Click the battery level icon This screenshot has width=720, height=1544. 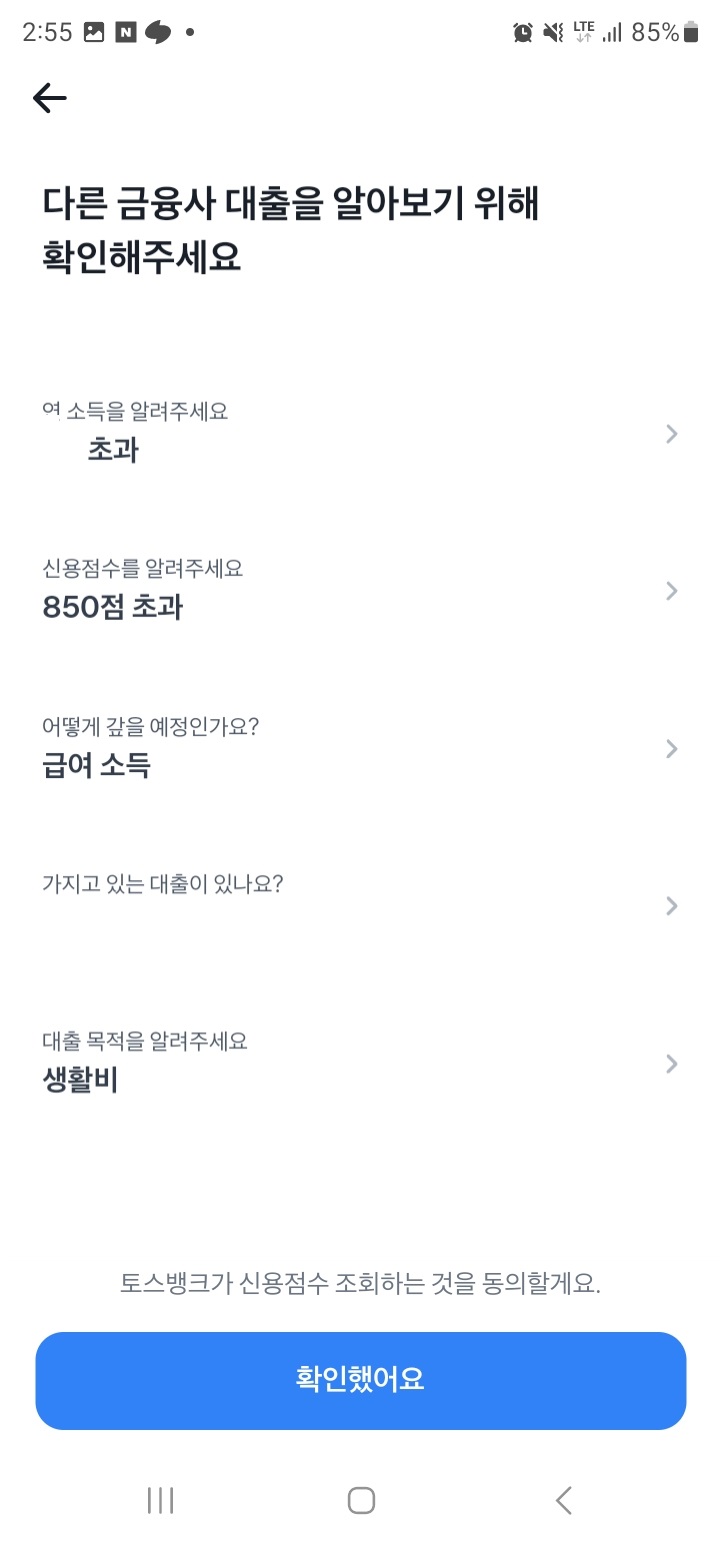690,31
